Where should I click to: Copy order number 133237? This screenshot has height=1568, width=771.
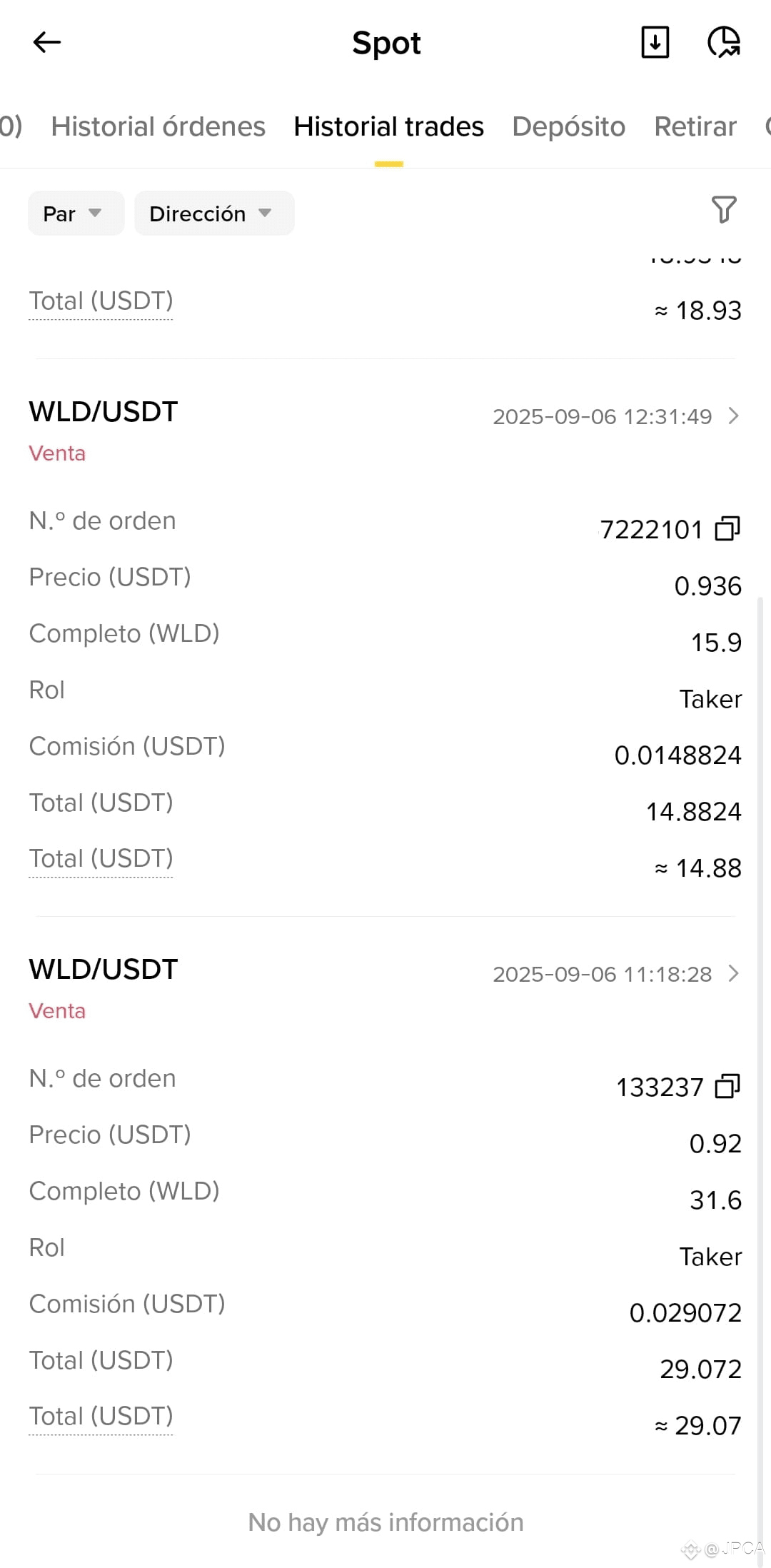(727, 1086)
